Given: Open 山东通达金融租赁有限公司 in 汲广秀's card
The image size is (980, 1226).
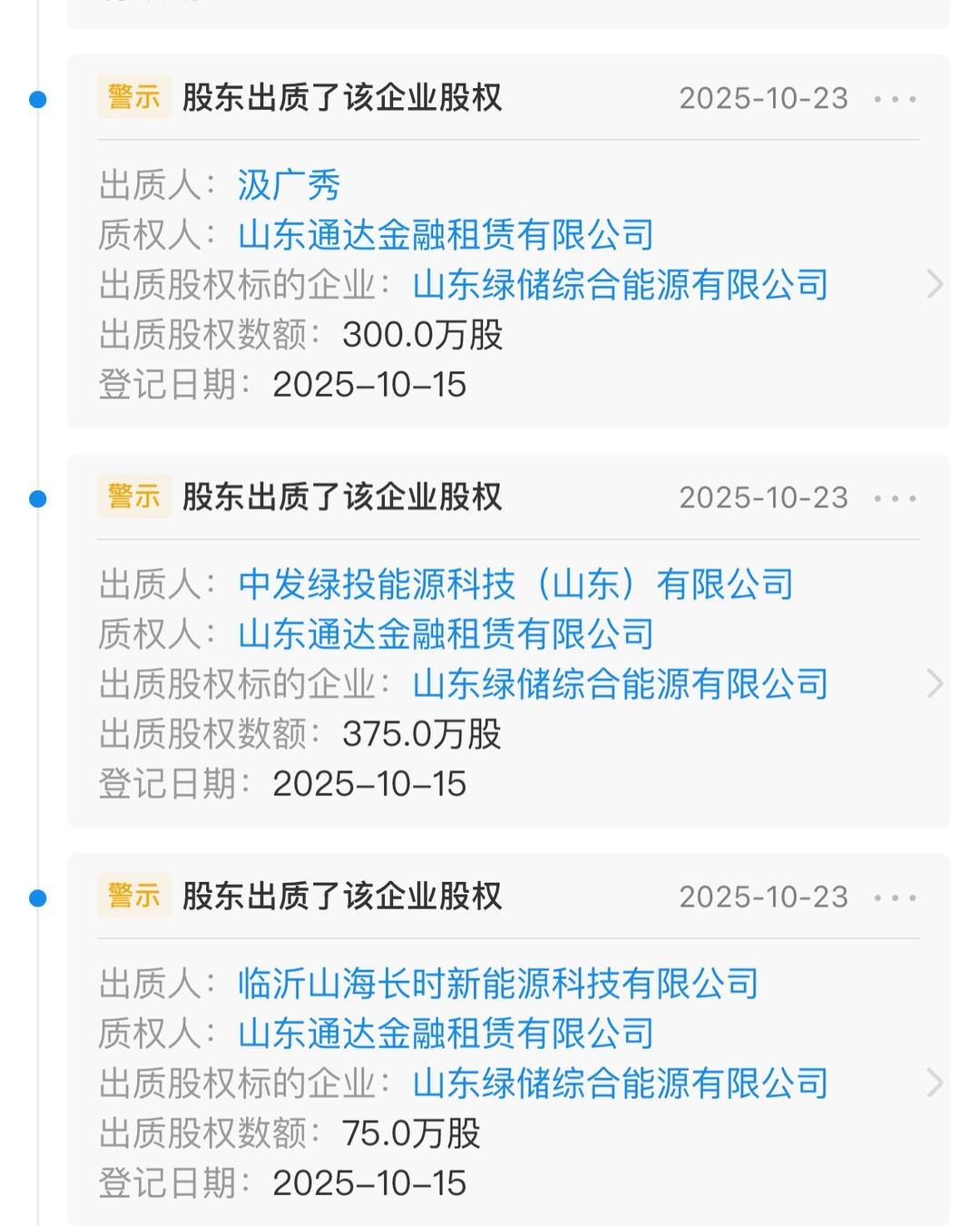Looking at the screenshot, I should [x=446, y=235].
